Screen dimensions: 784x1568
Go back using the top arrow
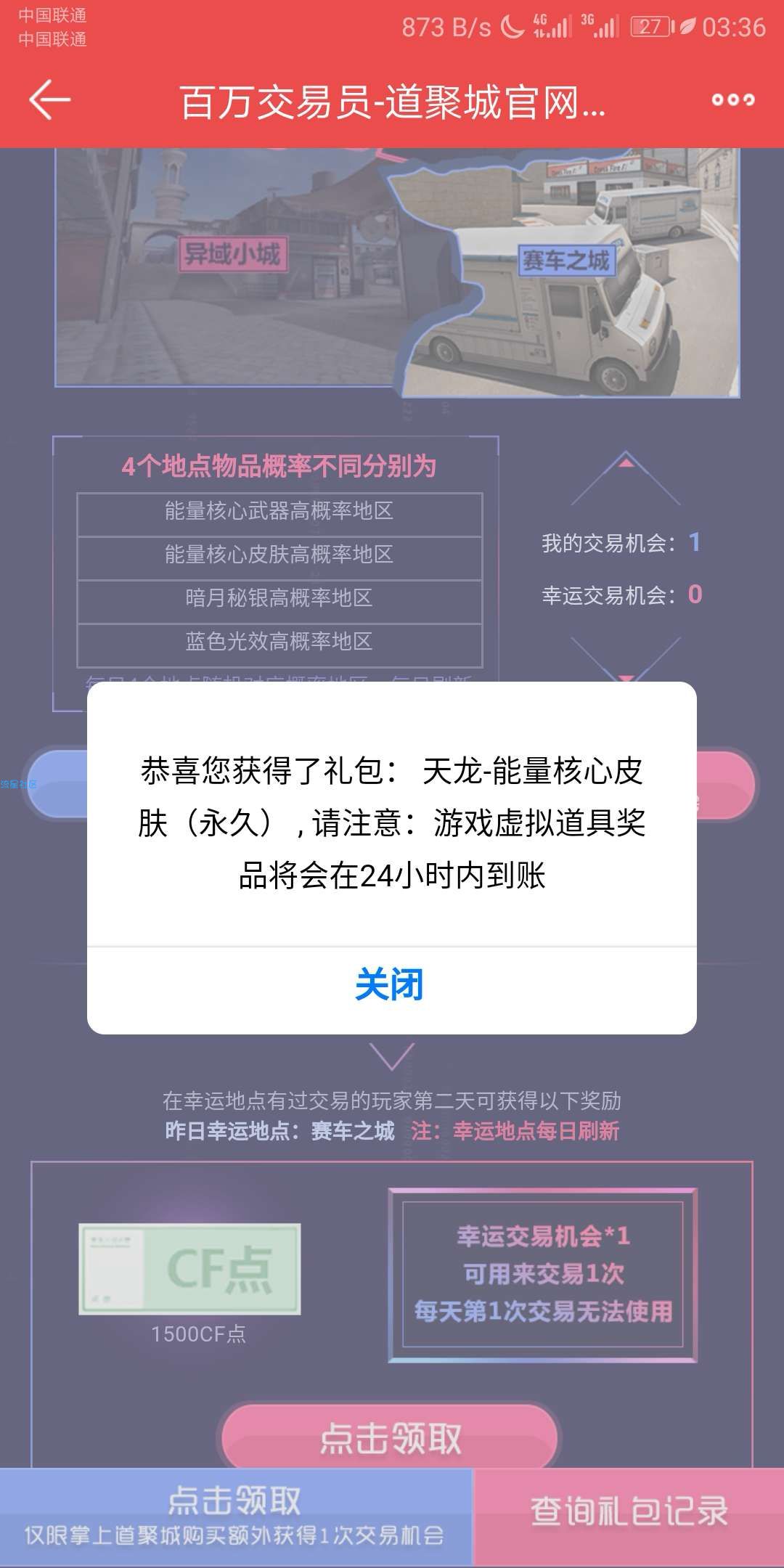(x=49, y=99)
